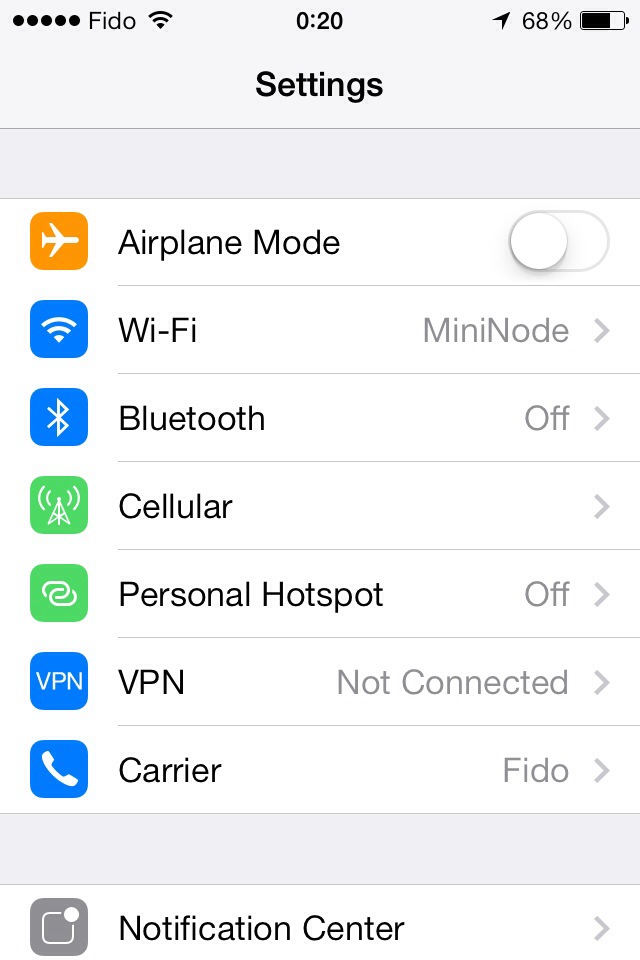
Task: Open Personal Hotspot settings
Action: tap(320, 594)
